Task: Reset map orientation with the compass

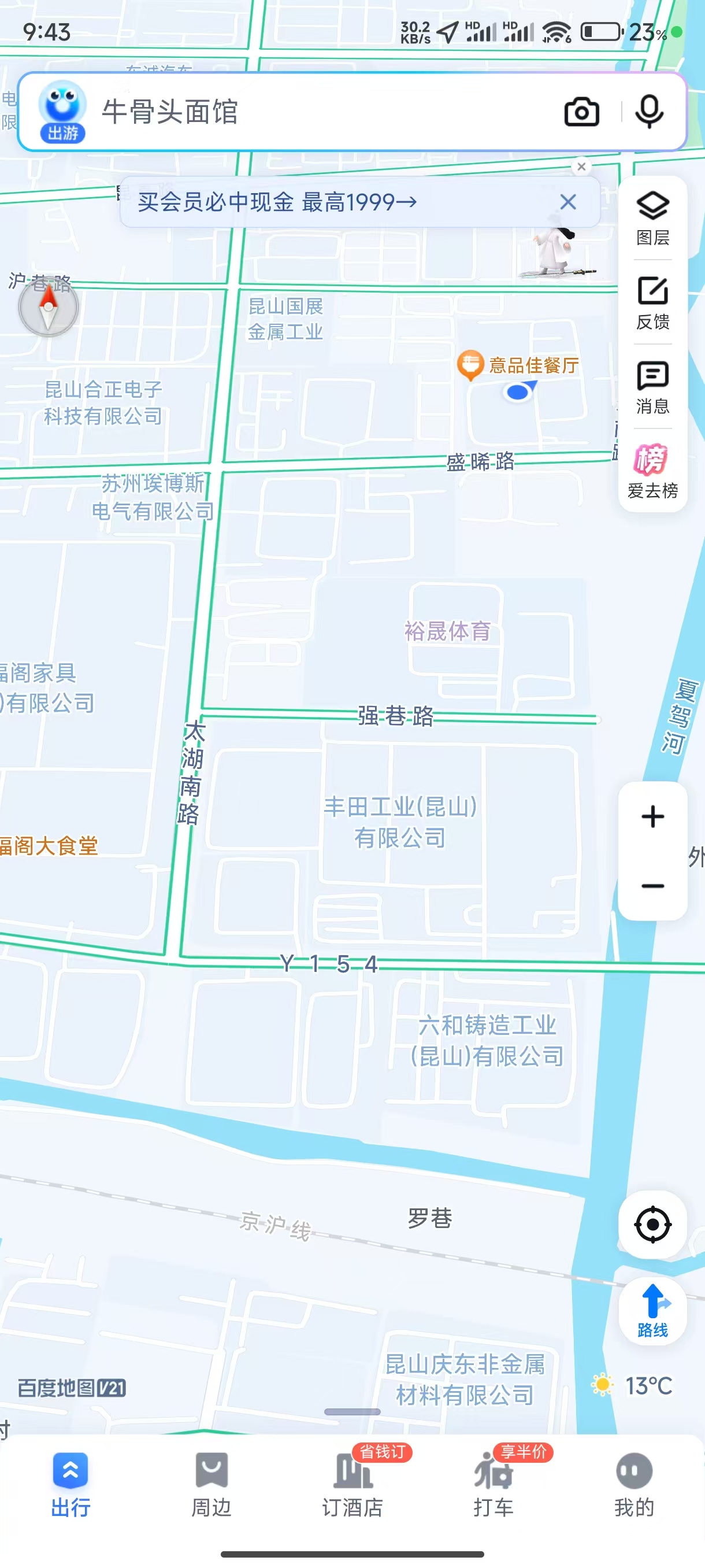Action: point(48,307)
